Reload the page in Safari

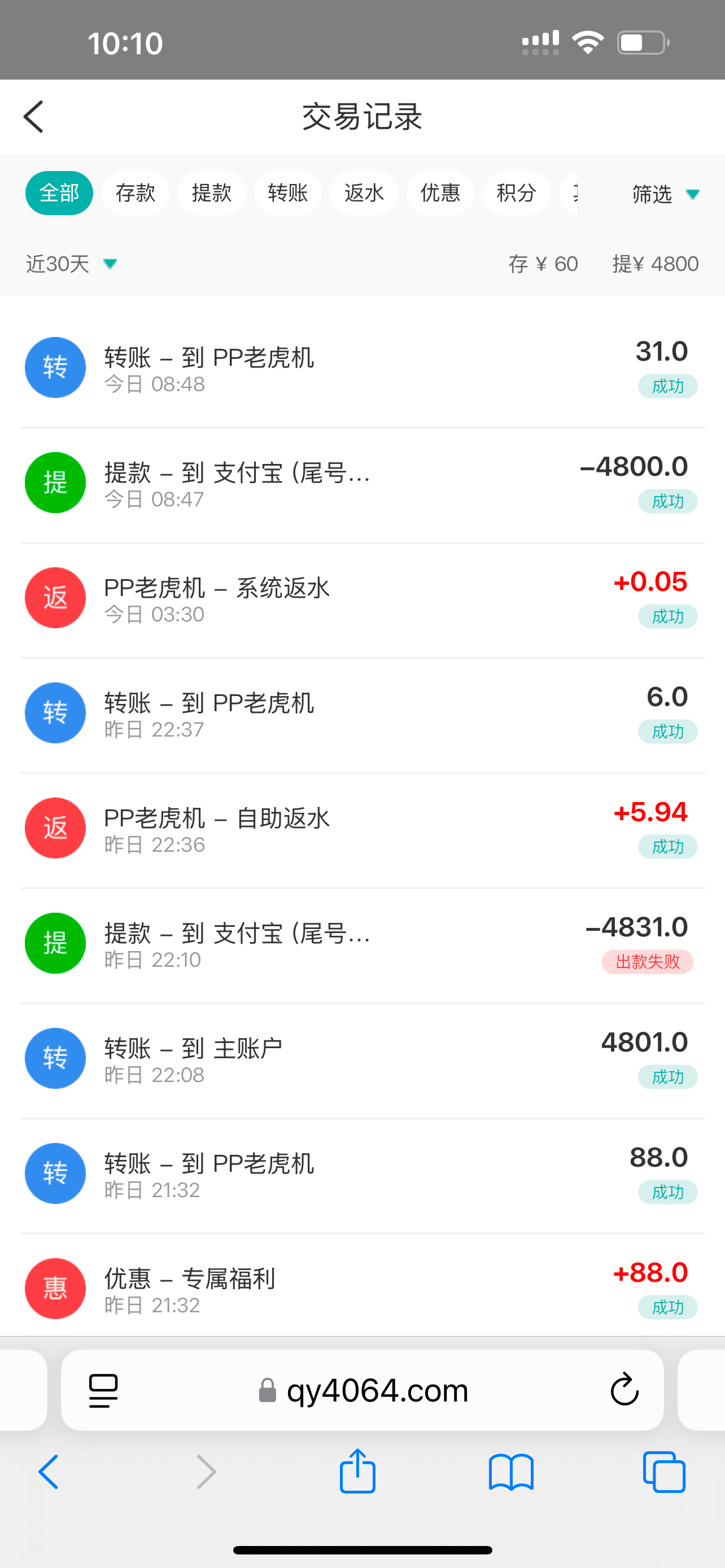pos(624,1390)
